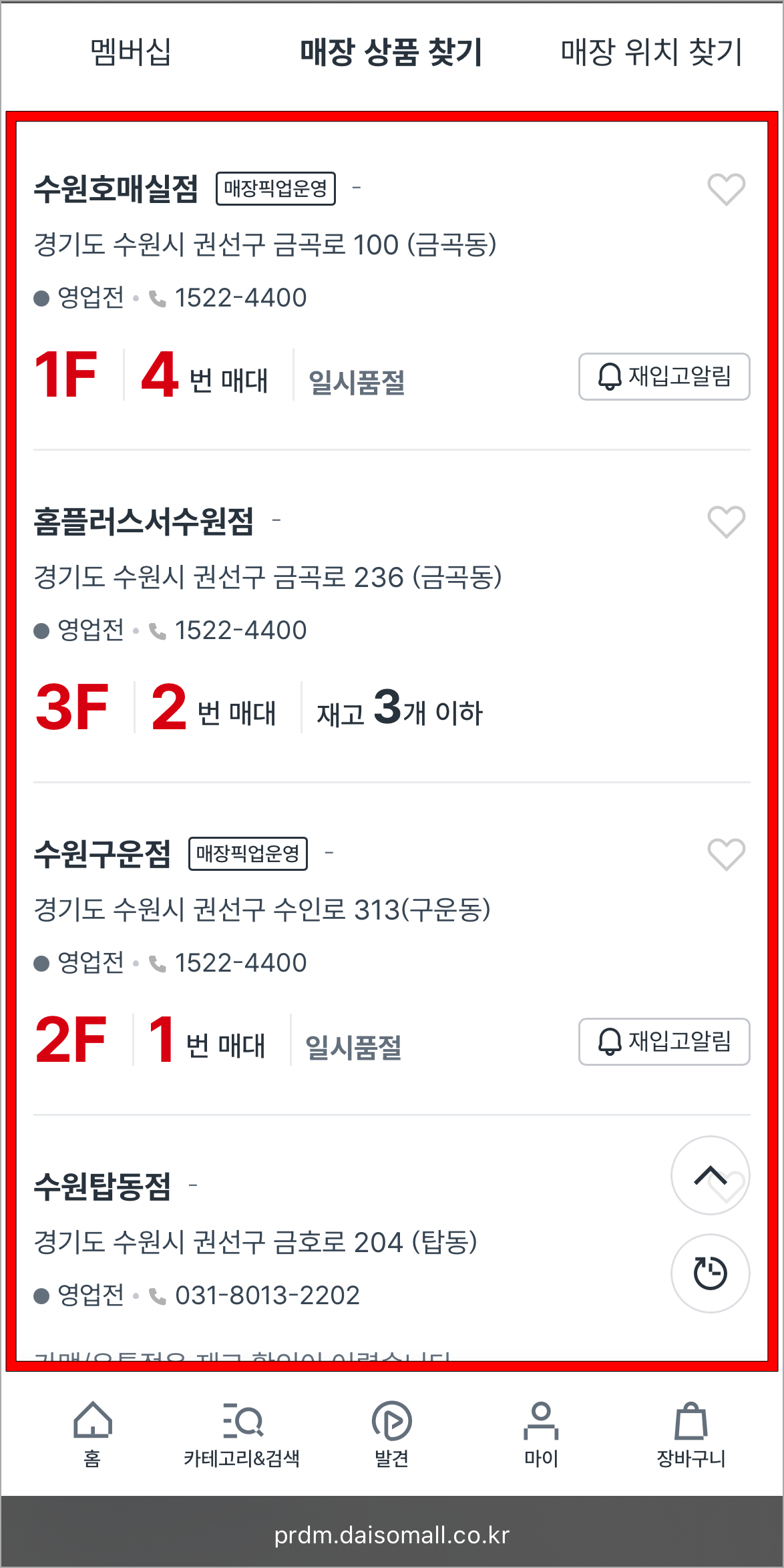Open 카테고리&검색 search icon at the bottom
Viewport: 784px width, 1568px height.
[242, 1421]
